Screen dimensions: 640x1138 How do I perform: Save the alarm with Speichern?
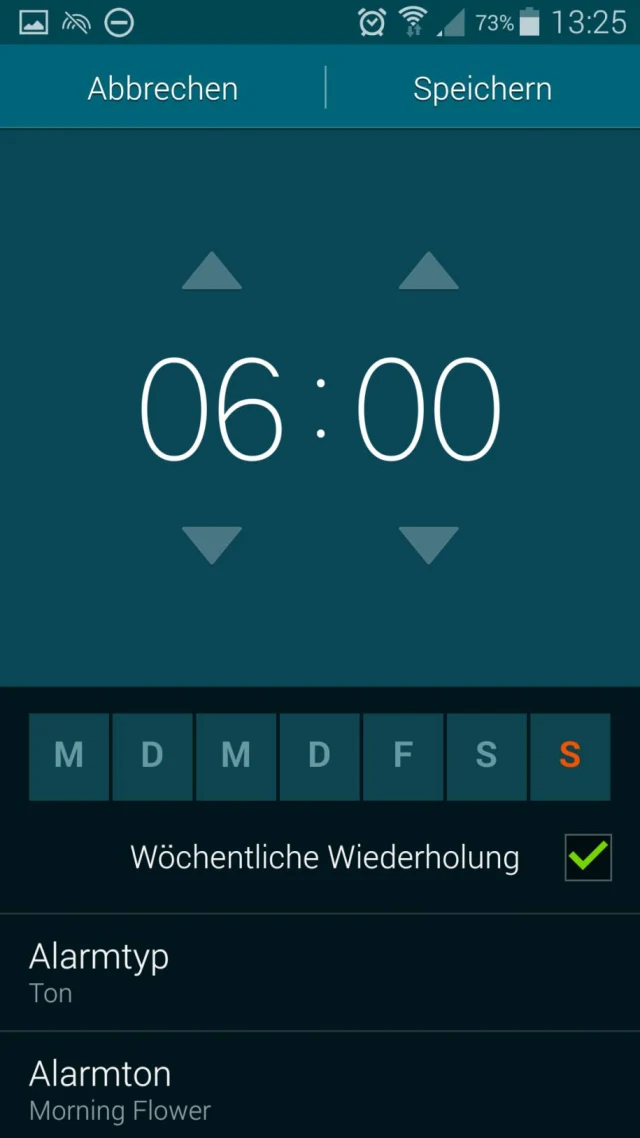[482, 88]
